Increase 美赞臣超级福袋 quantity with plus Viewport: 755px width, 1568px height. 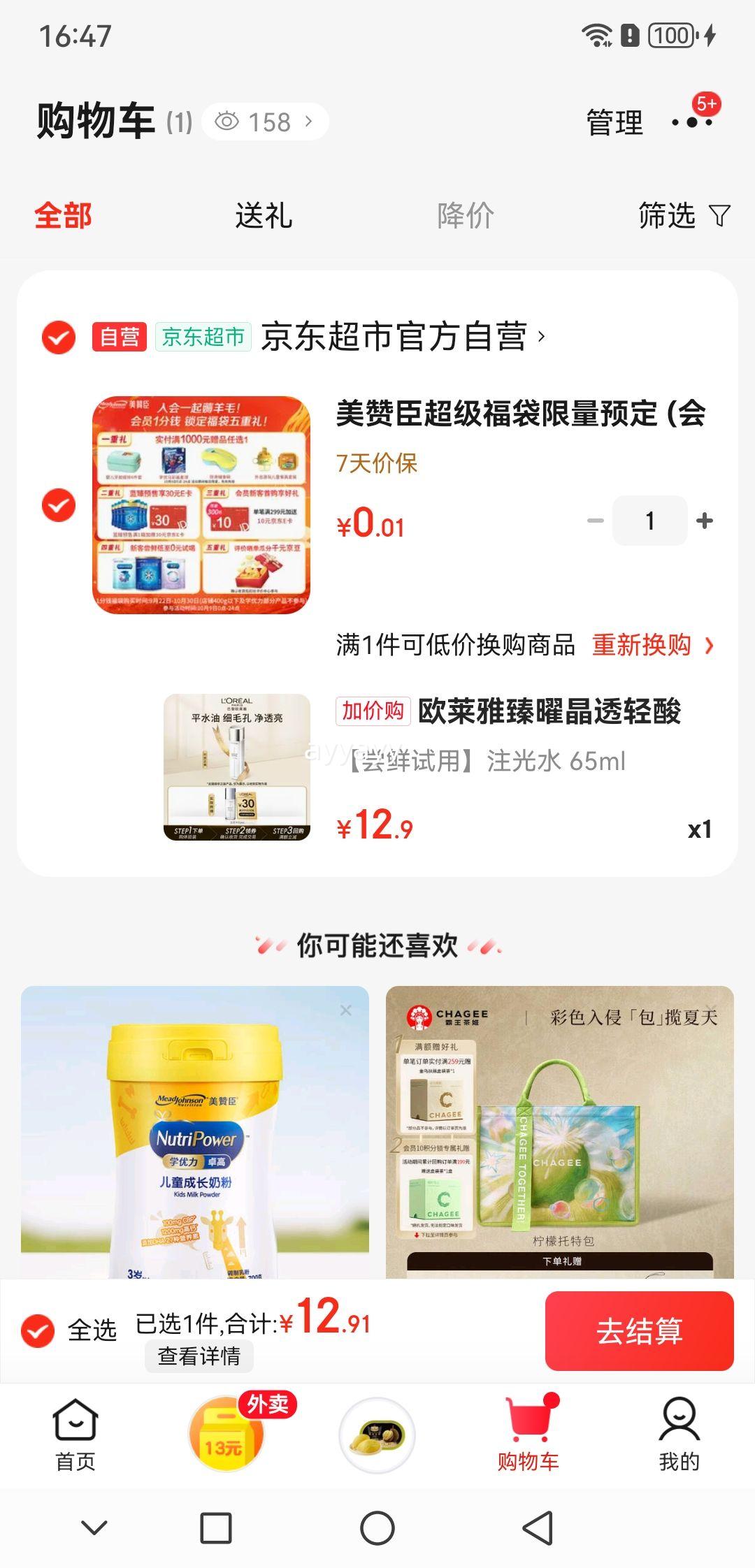(705, 521)
